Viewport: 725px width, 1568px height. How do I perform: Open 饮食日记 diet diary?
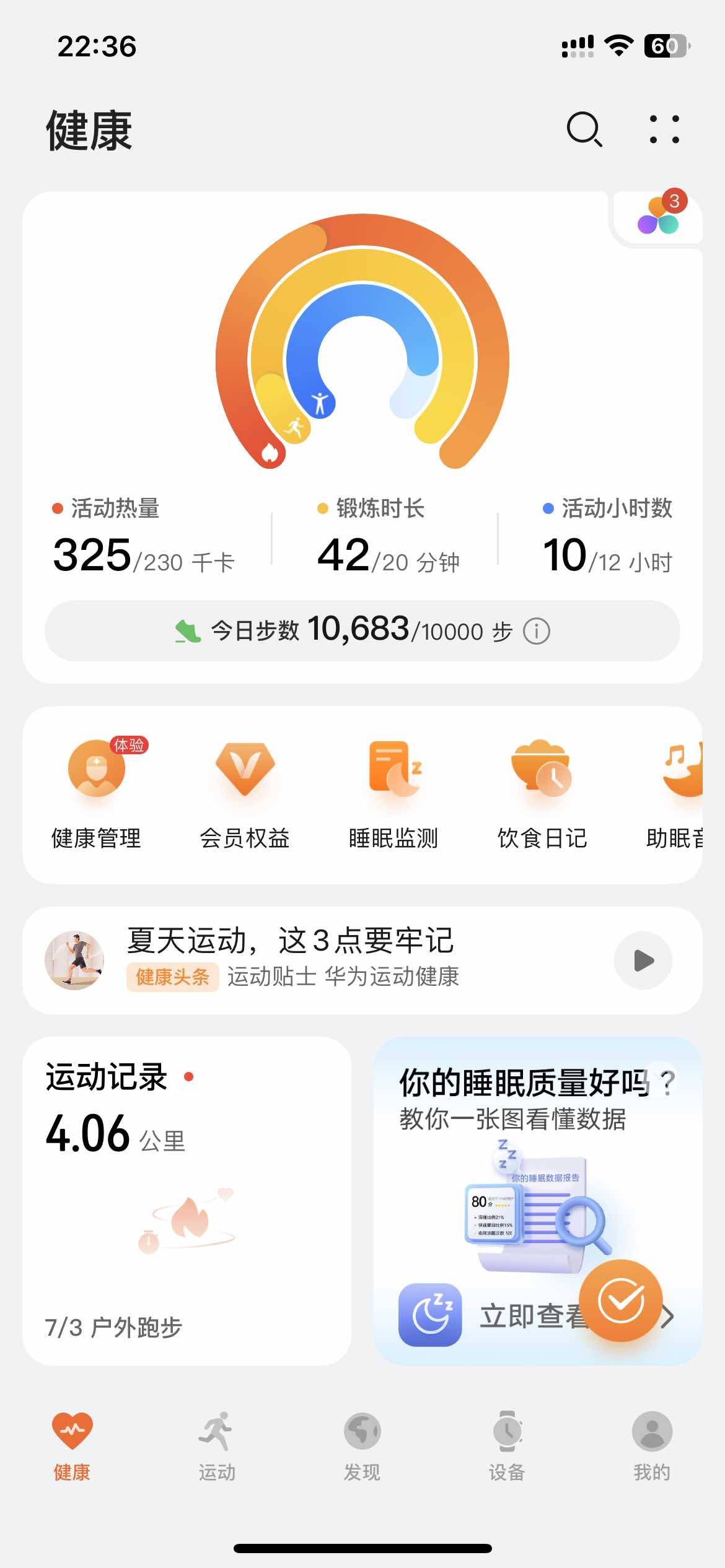coord(542,794)
